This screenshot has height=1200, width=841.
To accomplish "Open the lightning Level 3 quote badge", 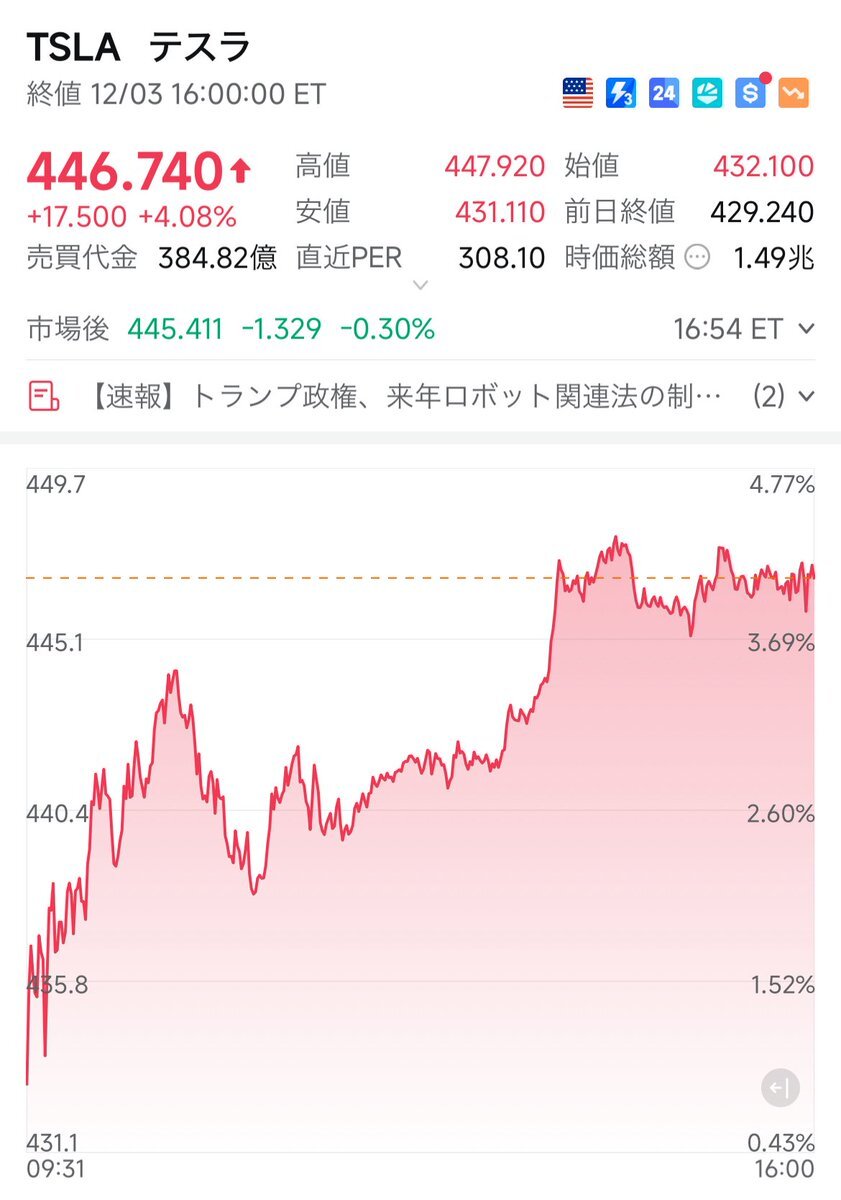I will pos(620,93).
